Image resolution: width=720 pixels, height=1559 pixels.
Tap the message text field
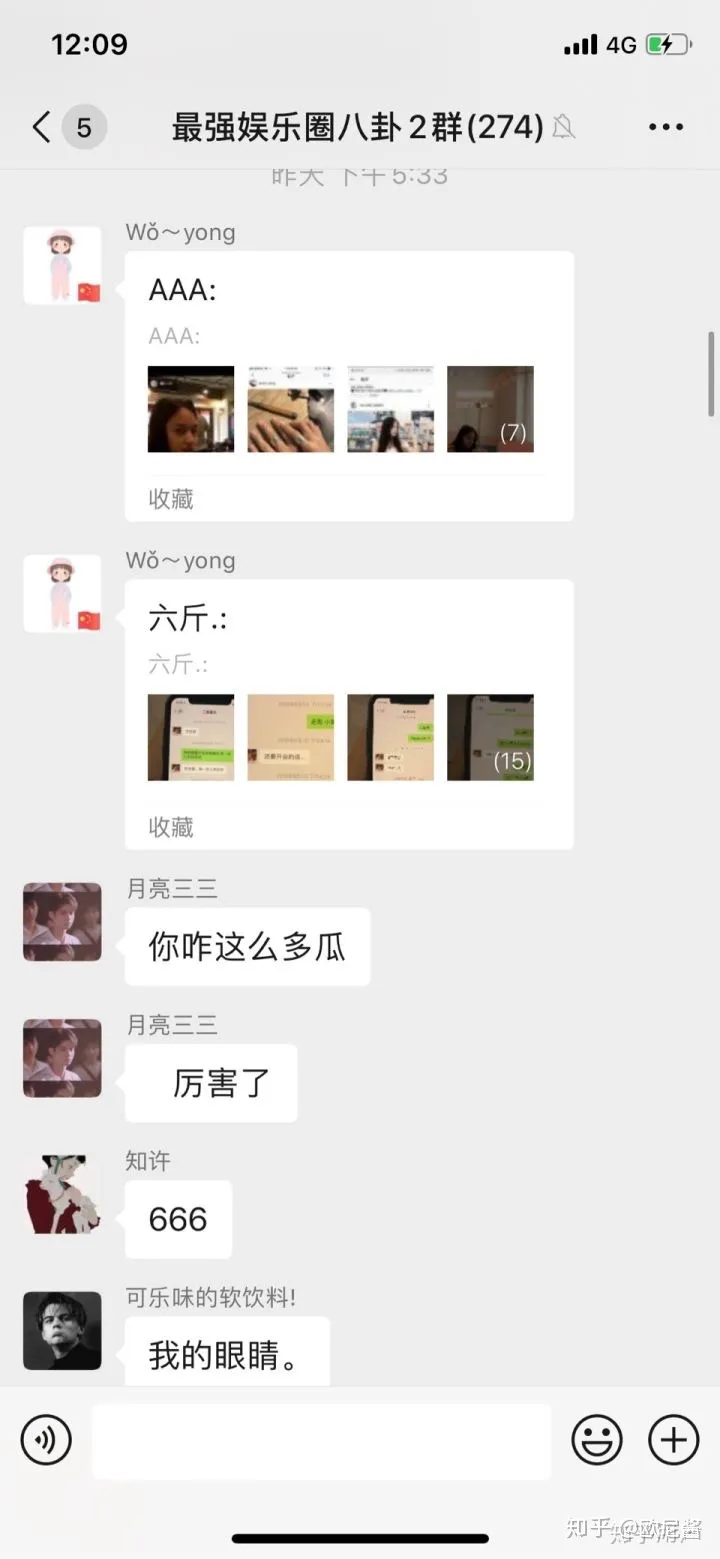click(321, 1441)
